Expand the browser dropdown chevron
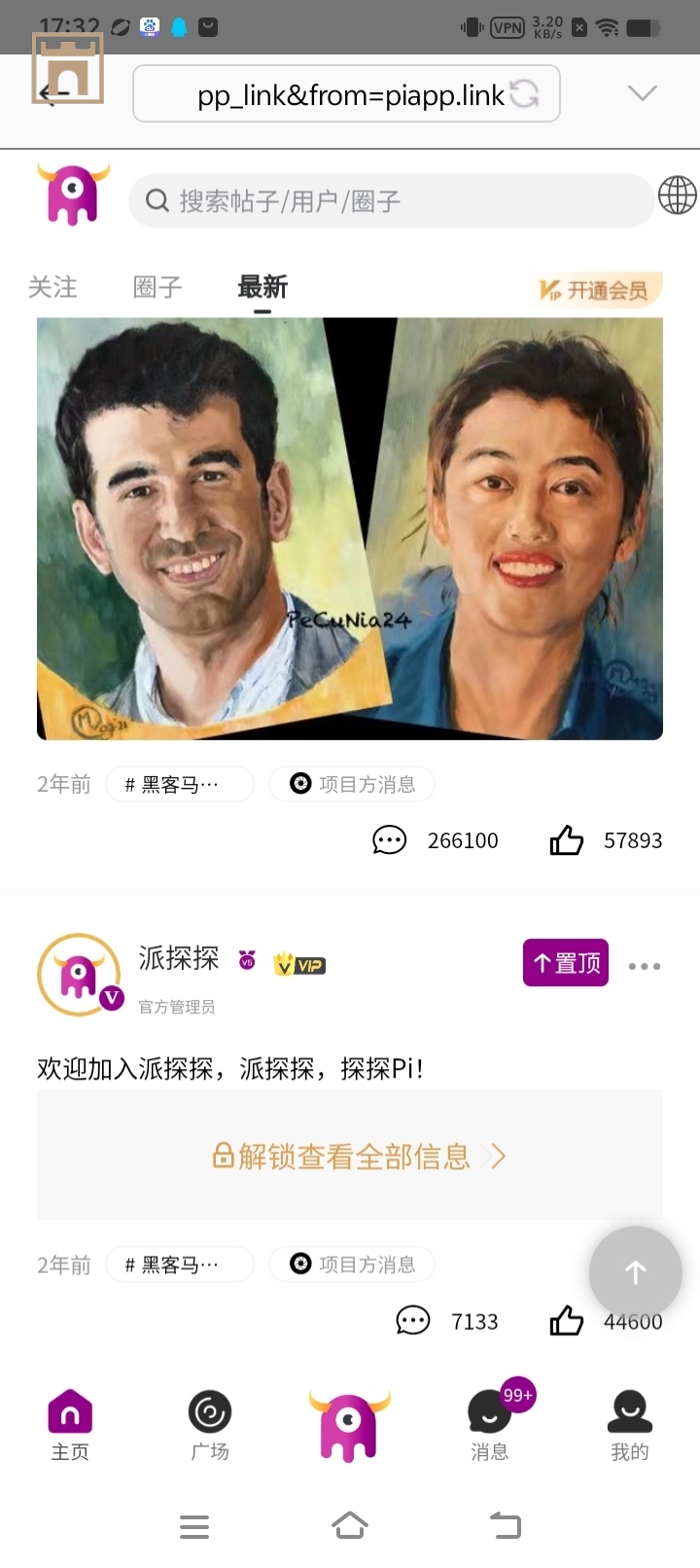The width and height of the screenshot is (700, 1568). tap(642, 93)
